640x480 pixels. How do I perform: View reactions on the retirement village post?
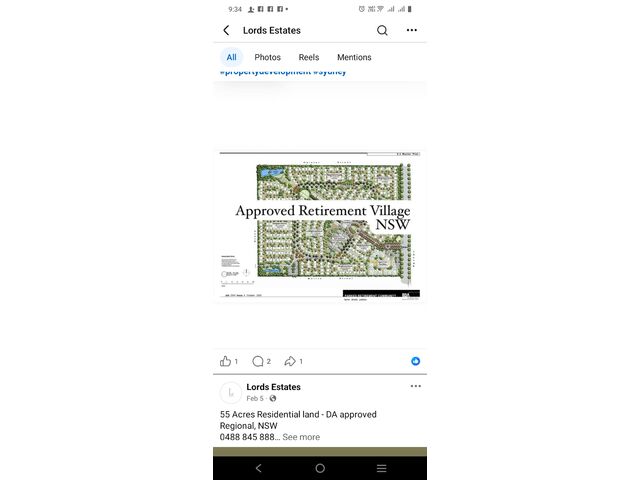(415, 361)
